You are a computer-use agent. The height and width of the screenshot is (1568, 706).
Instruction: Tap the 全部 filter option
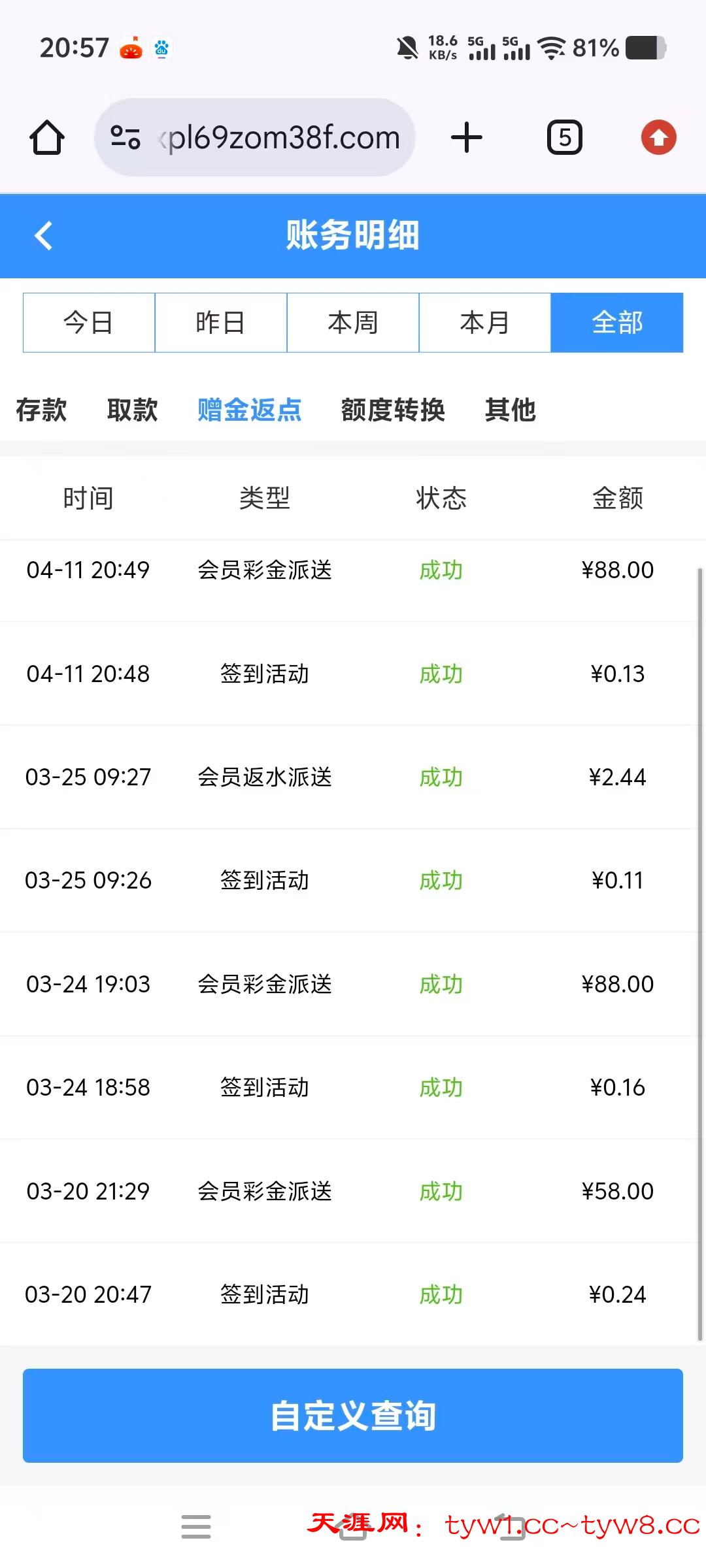[617, 322]
